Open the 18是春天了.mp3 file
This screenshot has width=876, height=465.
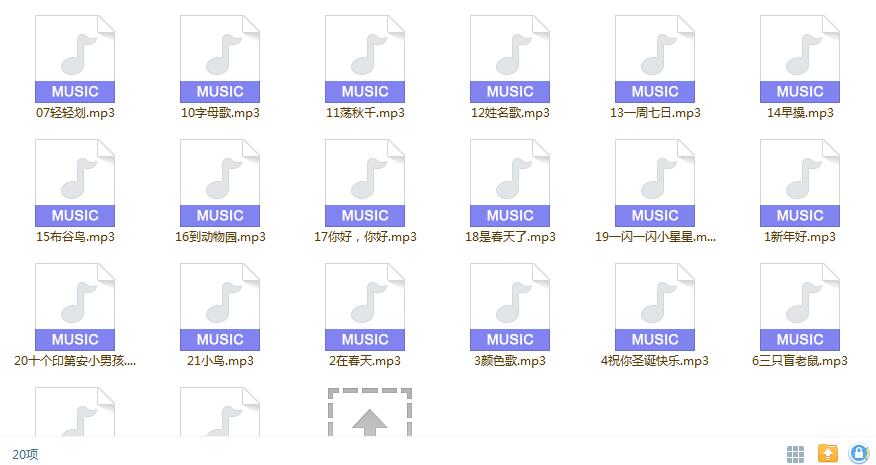510,184
